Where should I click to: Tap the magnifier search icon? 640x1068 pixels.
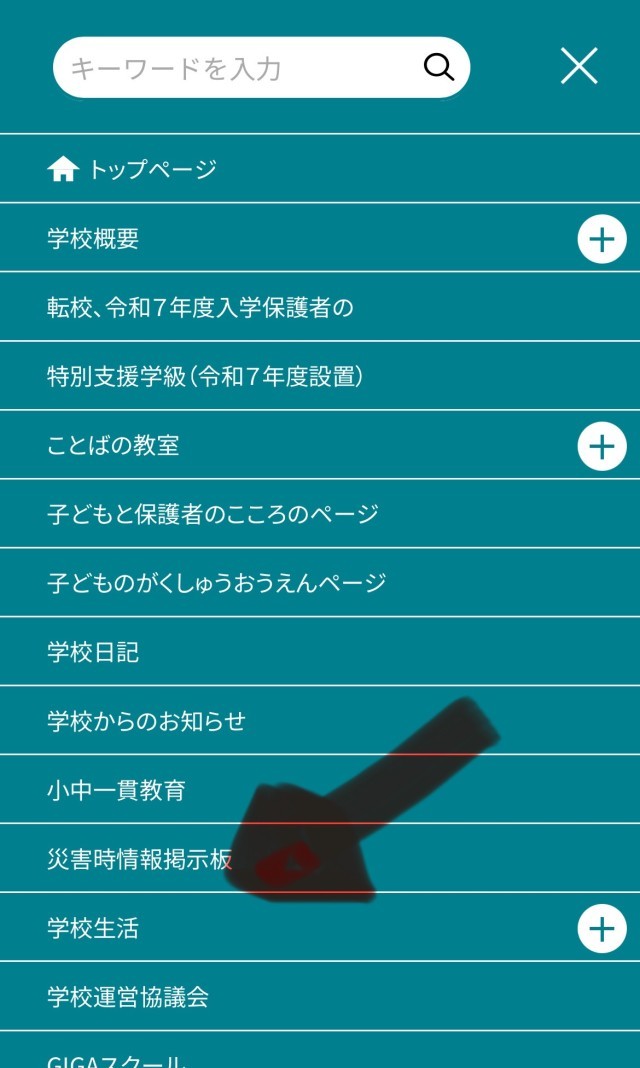tap(439, 67)
